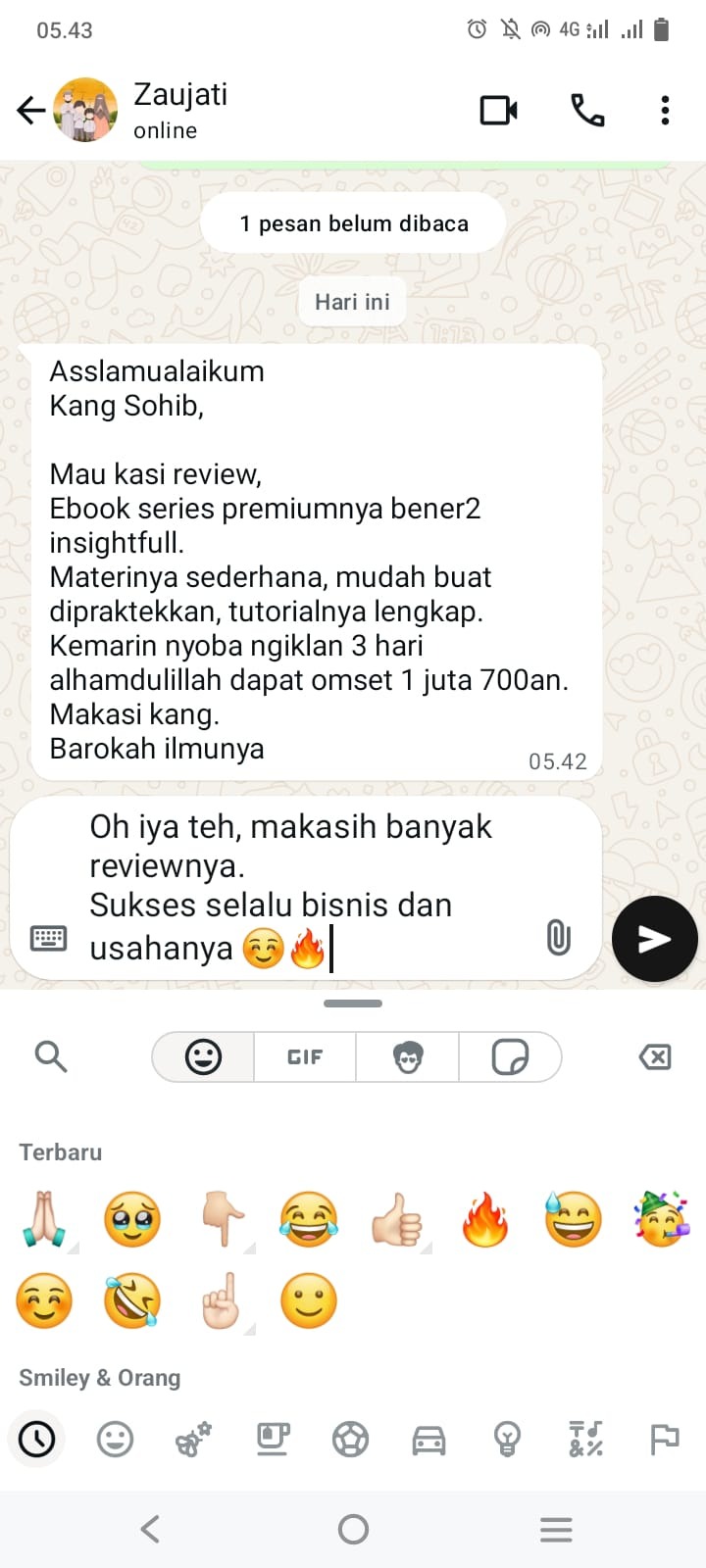
Task: Start a video call with Zaujati
Action: coord(498,110)
